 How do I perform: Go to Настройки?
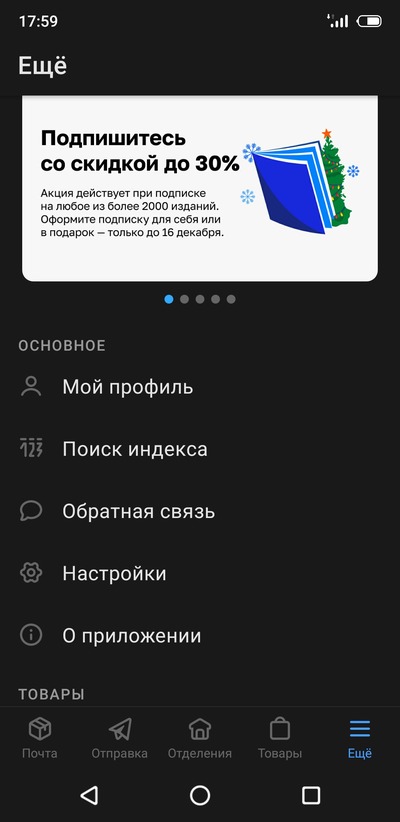pyautogui.click(x=200, y=574)
